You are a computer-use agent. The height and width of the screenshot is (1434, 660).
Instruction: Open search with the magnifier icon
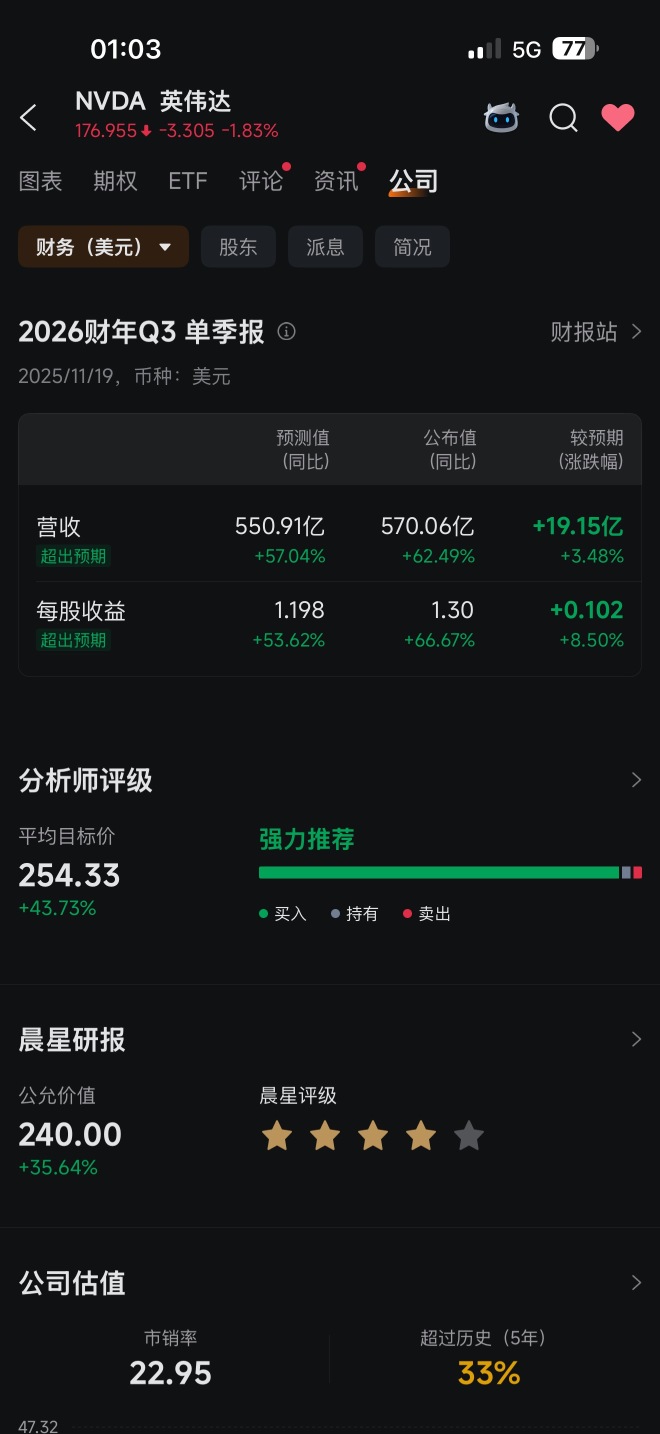click(564, 118)
